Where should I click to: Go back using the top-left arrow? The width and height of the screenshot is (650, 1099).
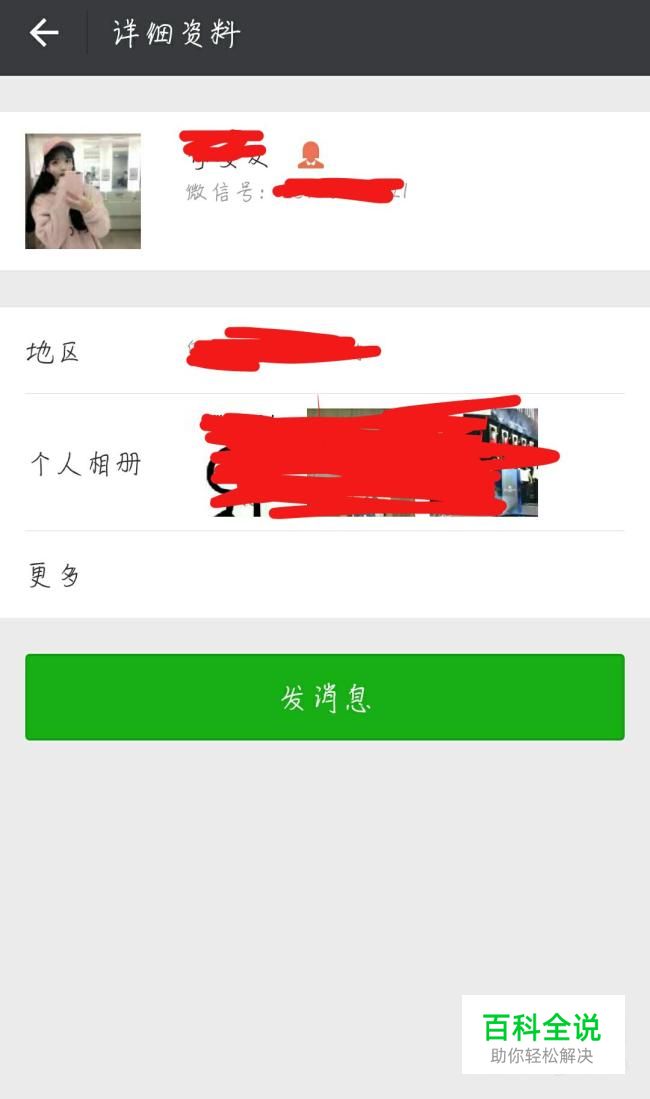(44, 34)
